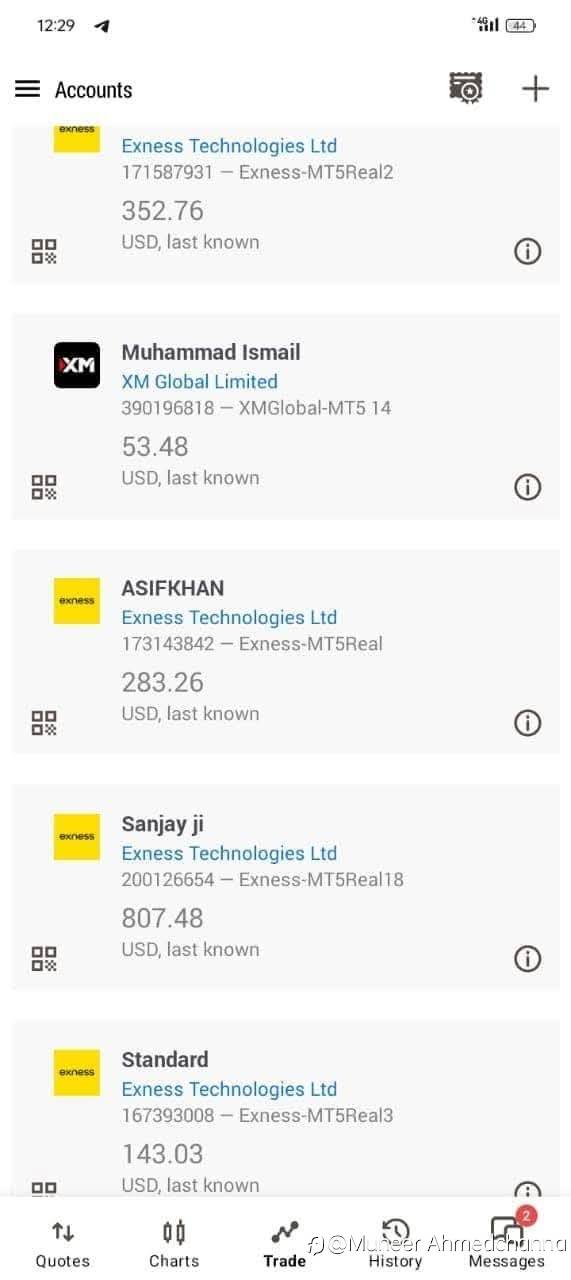Open the hamburger drawer menu

27,89
